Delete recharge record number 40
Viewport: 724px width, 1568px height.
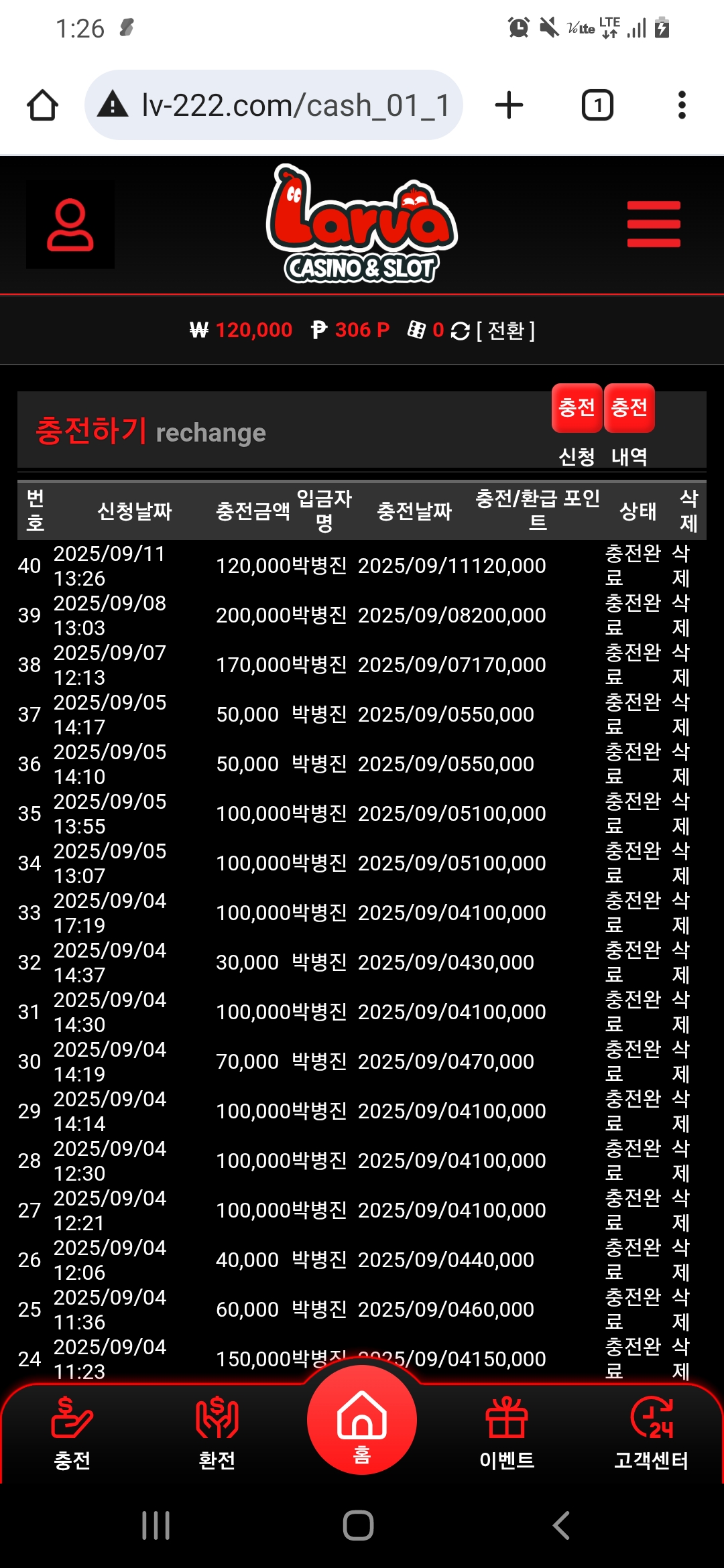[x=681, y=566]
